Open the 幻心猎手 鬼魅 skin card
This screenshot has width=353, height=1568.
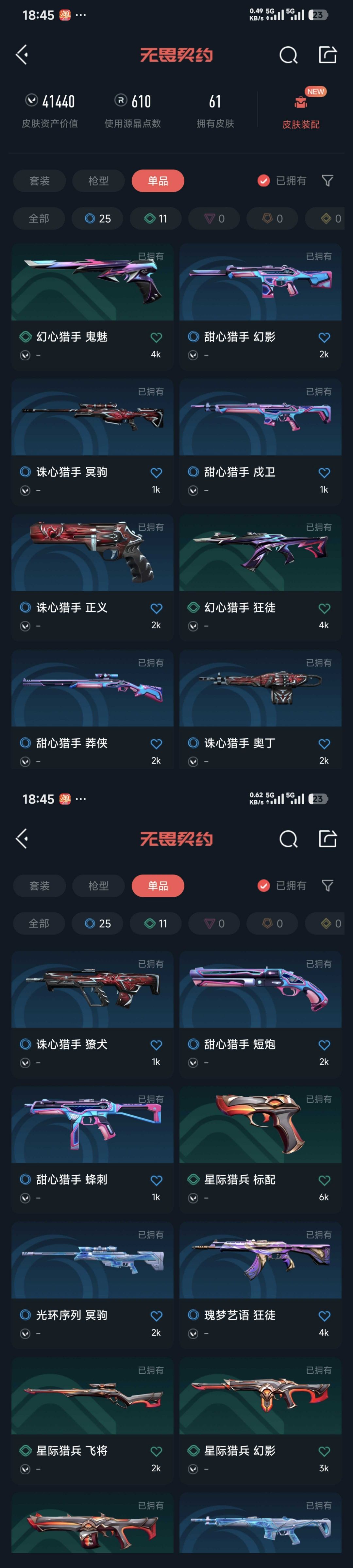tap(92, 307)
